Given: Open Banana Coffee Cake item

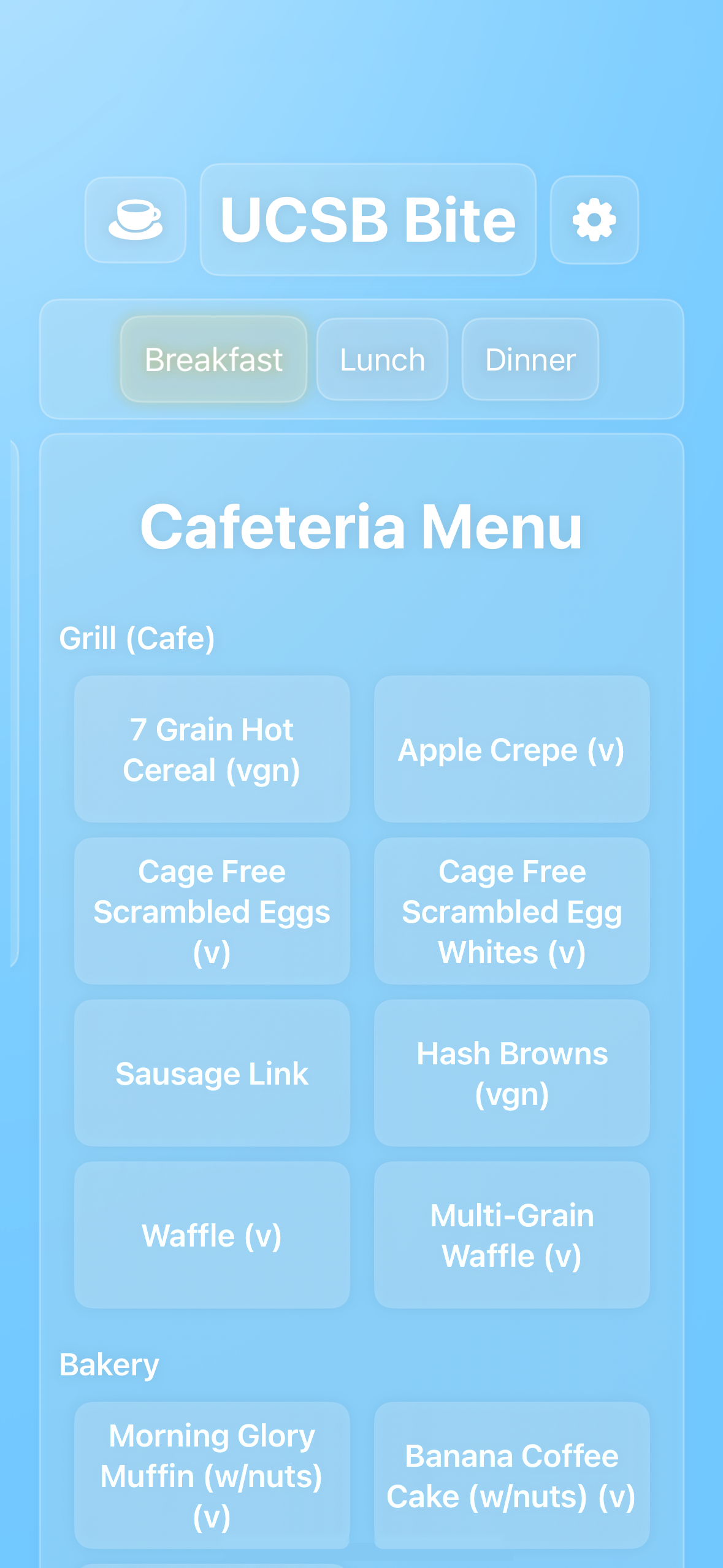Looking at the screenshot, I should click(511, 1475).
